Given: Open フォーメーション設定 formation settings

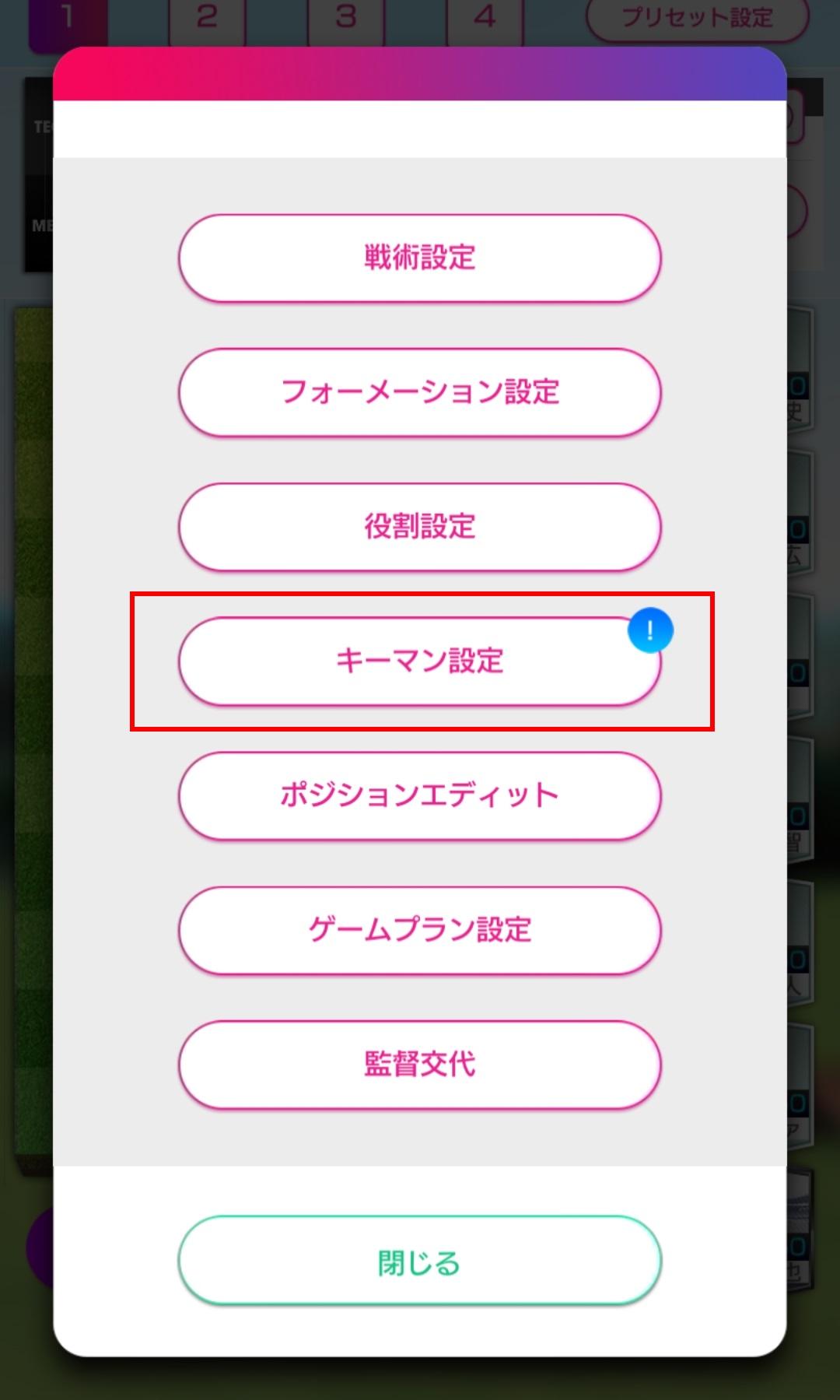Looking at the screenshot, I should click(419, 392).
